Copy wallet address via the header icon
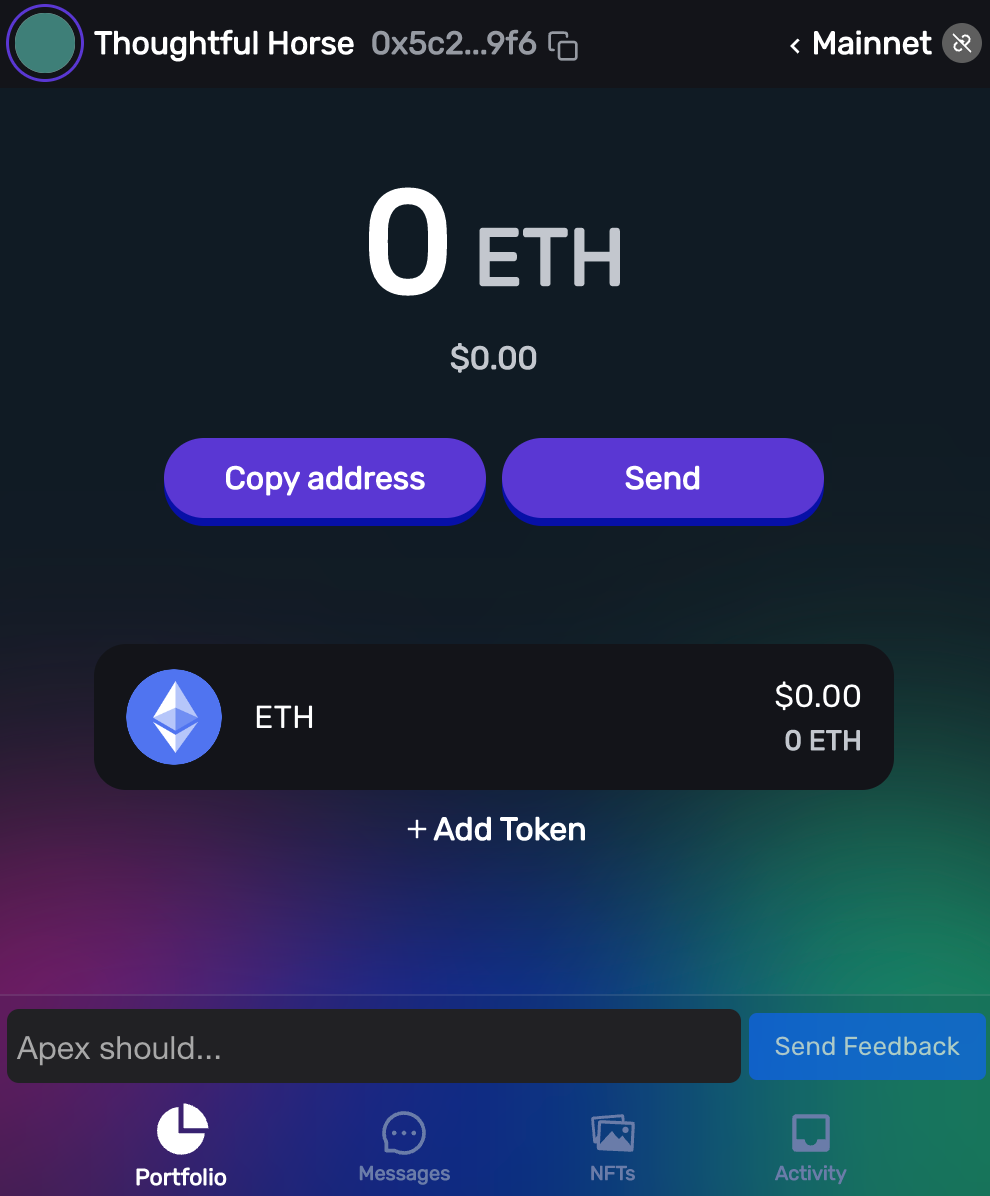The image size is (990, 1196). coord(564,46)
